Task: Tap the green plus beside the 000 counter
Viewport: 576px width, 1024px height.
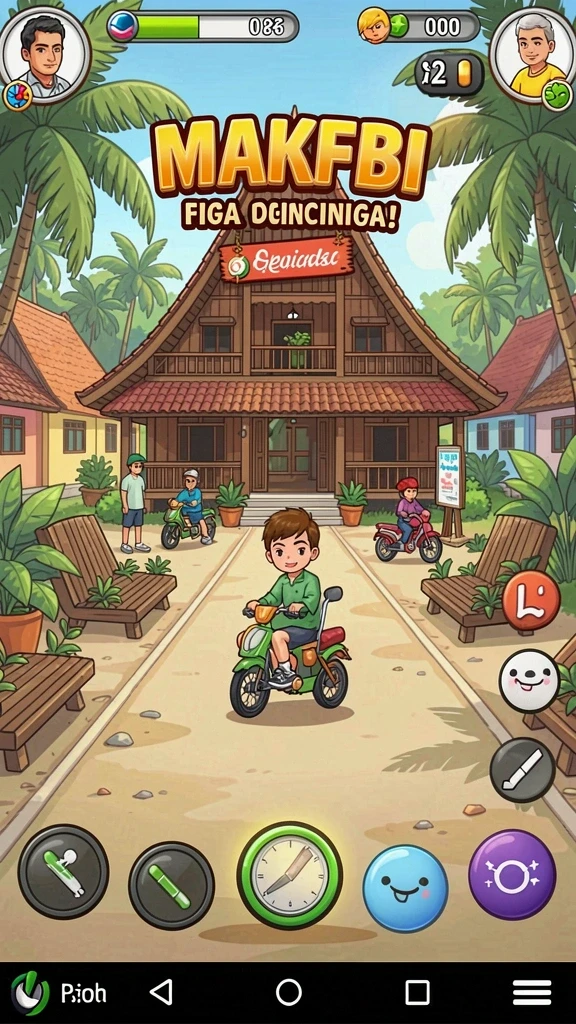Action: pyautogui.click(x=398, y=25)
